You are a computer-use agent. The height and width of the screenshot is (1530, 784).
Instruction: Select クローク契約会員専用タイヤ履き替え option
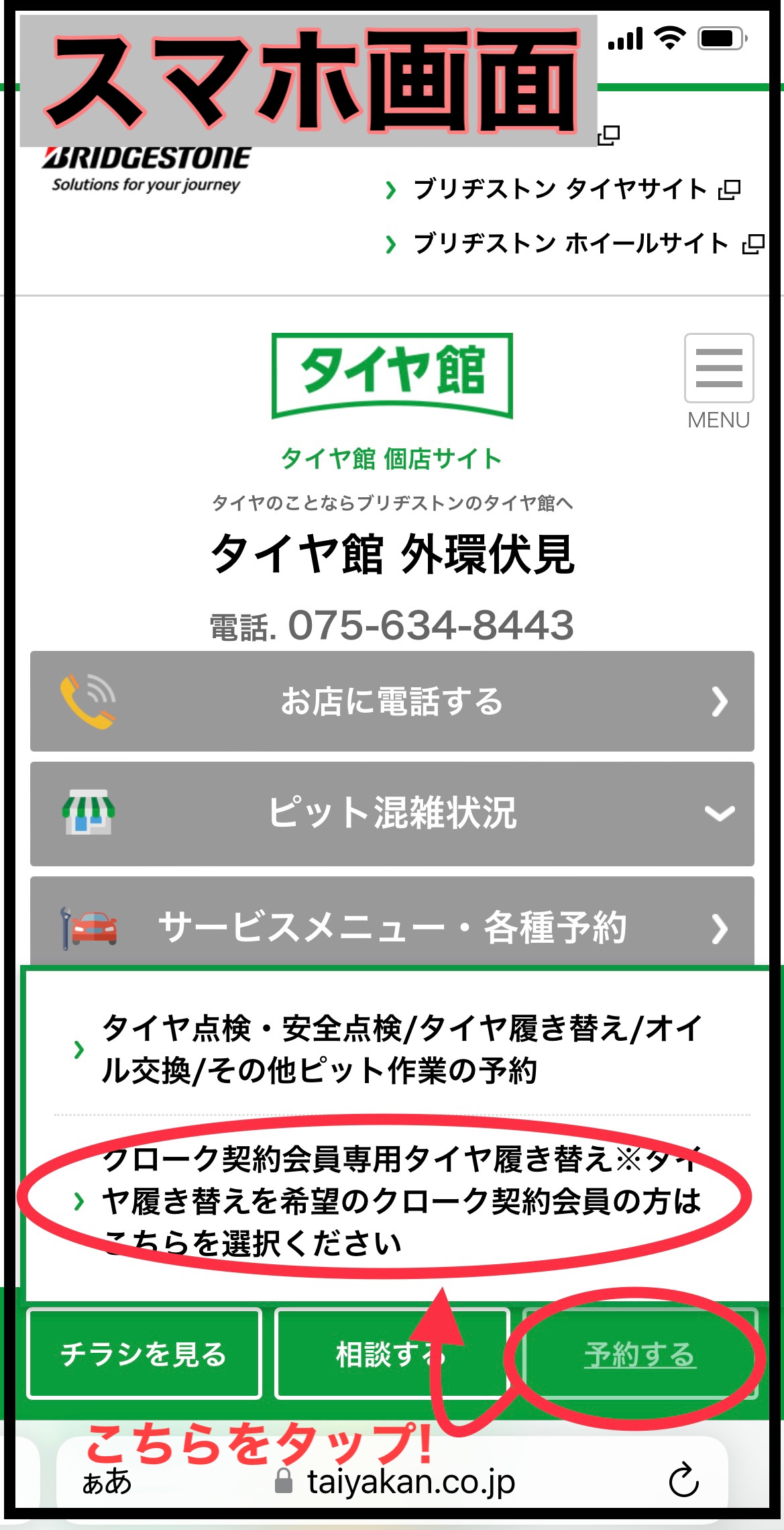point(401,1201)
